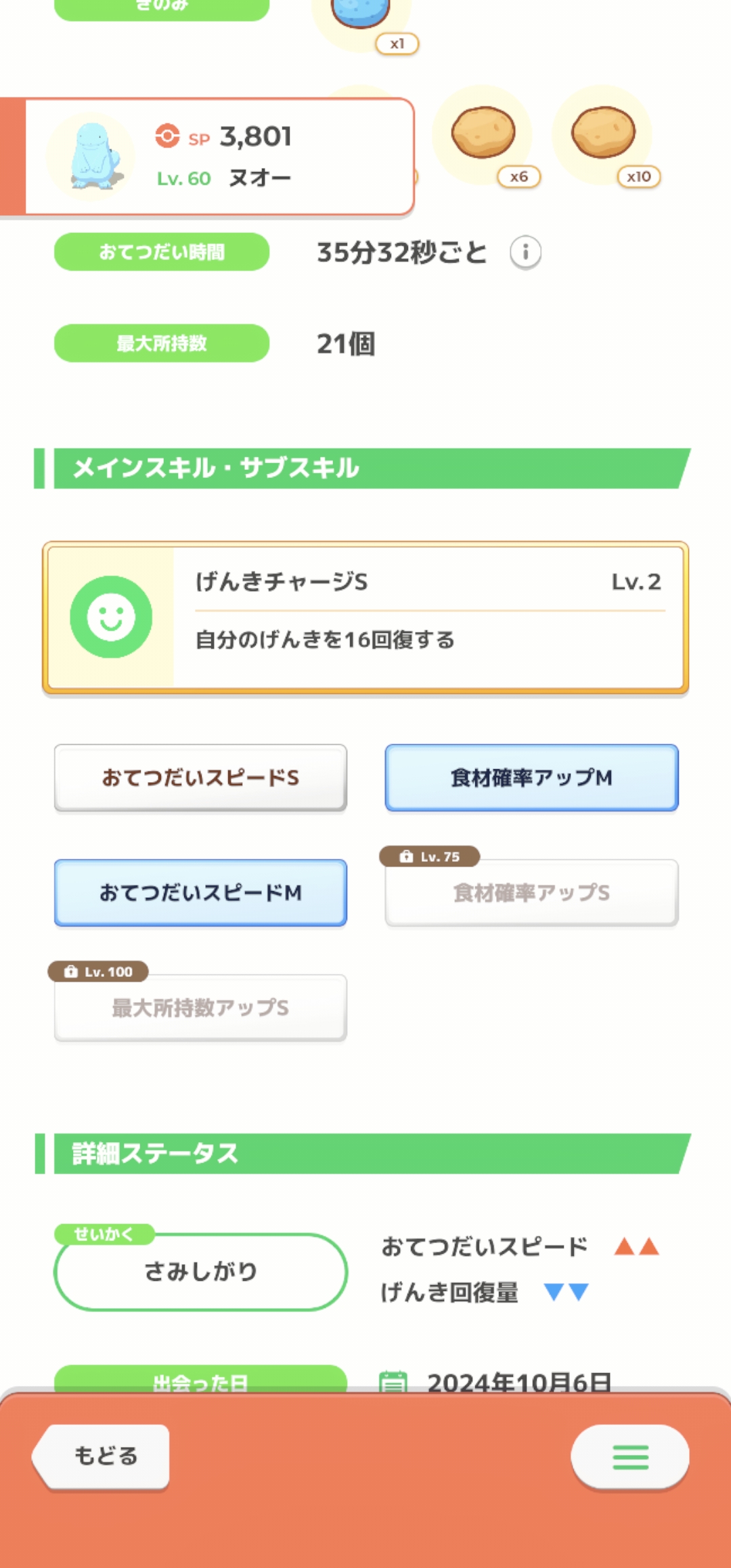Go back with もどる
Viewport: 731px width, 1568px height.
tap(102, 1457)
